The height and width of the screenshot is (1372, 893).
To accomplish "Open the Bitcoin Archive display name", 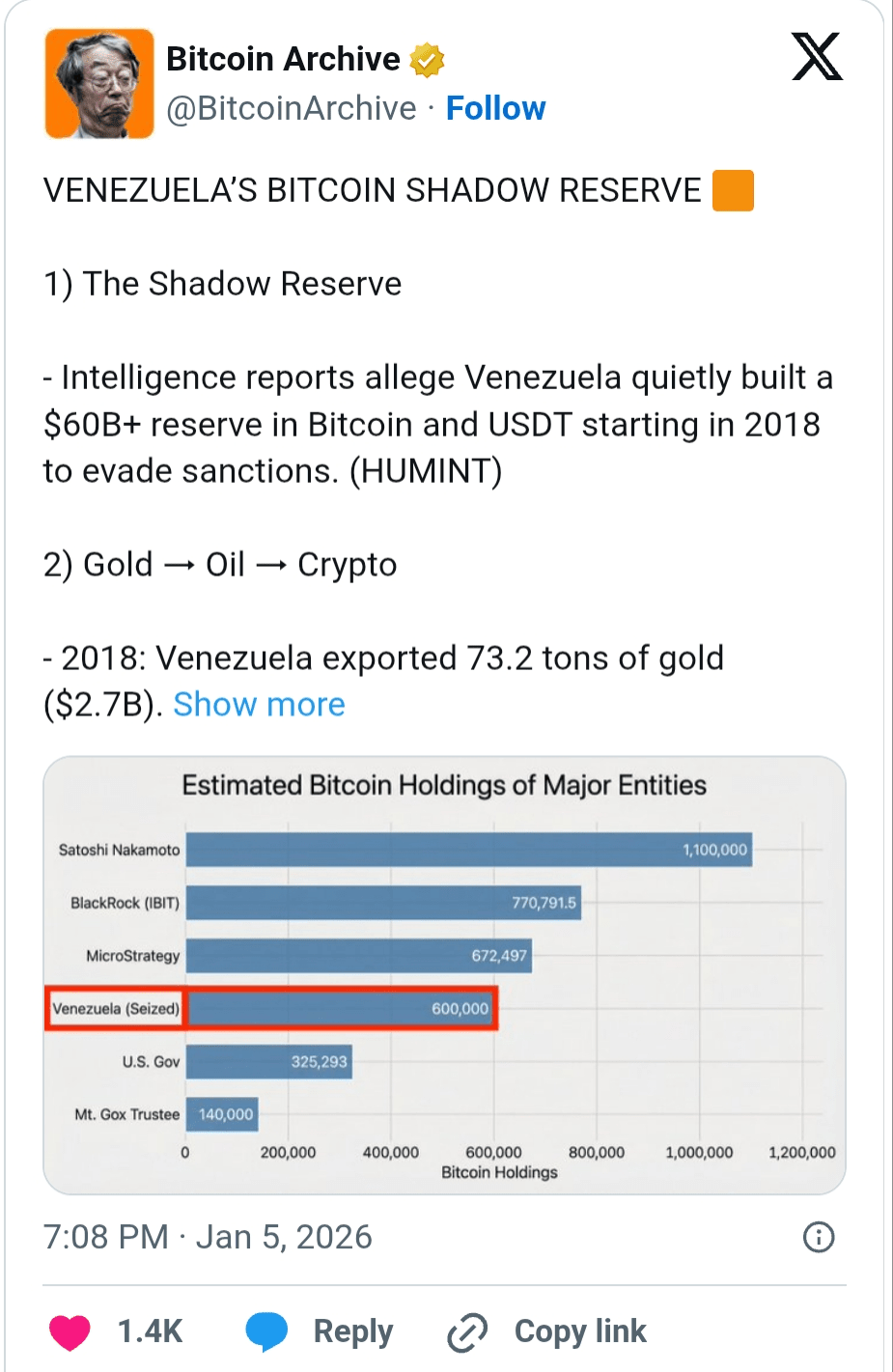I will tap(283, 59).
